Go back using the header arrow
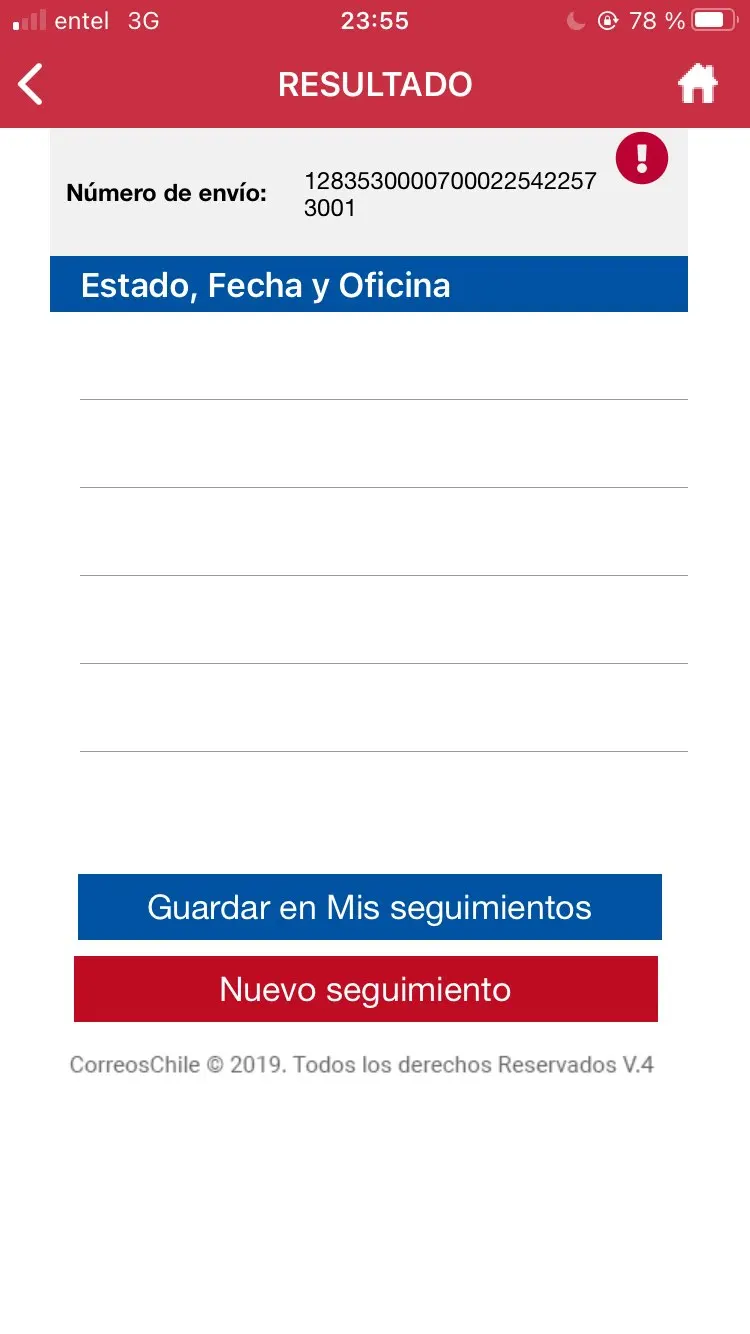The width and height of the screenshot is (750, 1334). point(31,84)
